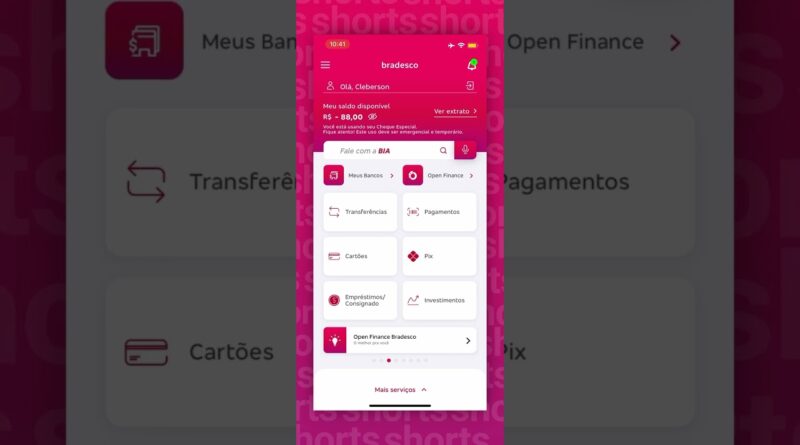Open the hamburger menu
The height and width of the screenshot is (445, 800).
pos(325,65)
